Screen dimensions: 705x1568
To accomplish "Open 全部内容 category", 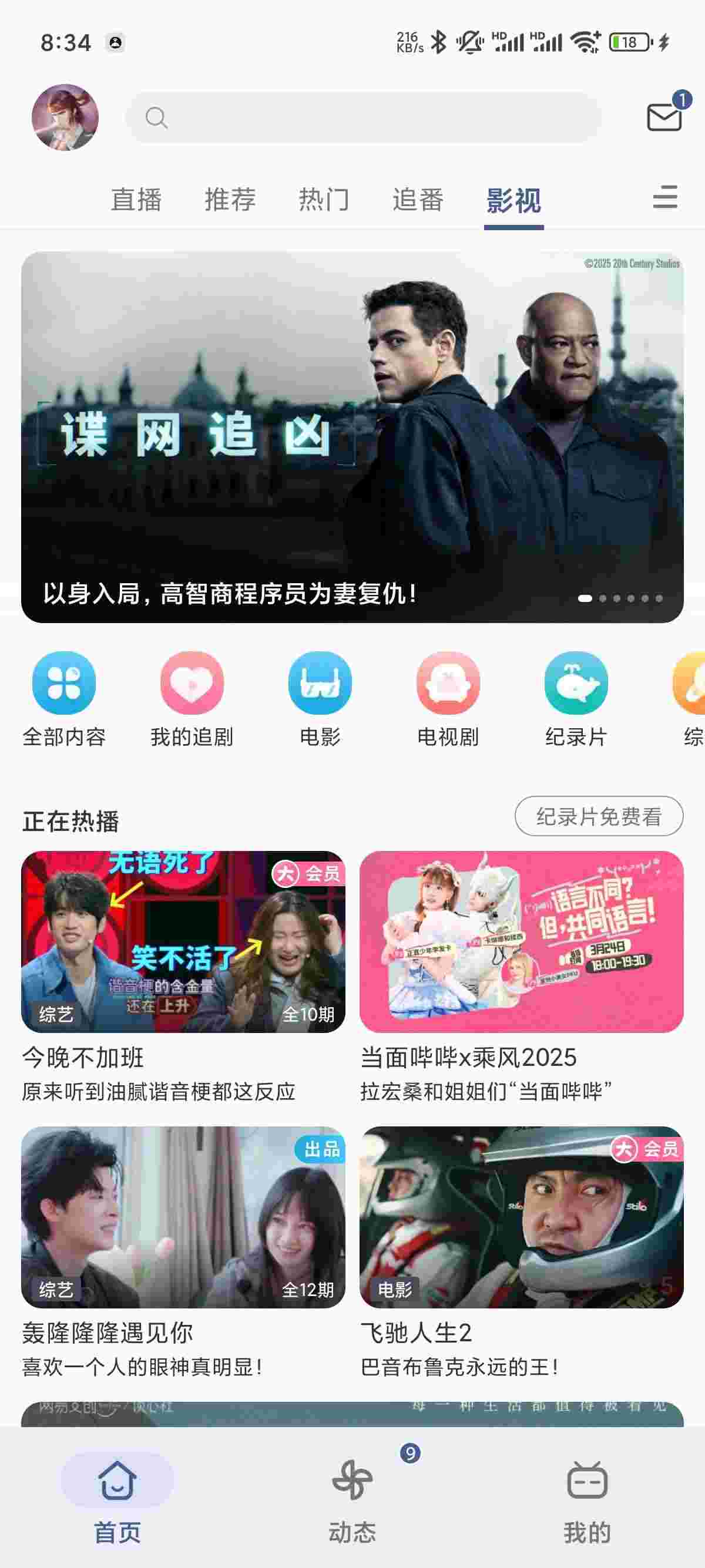I will pyautogui.click(x=64, y=698).
